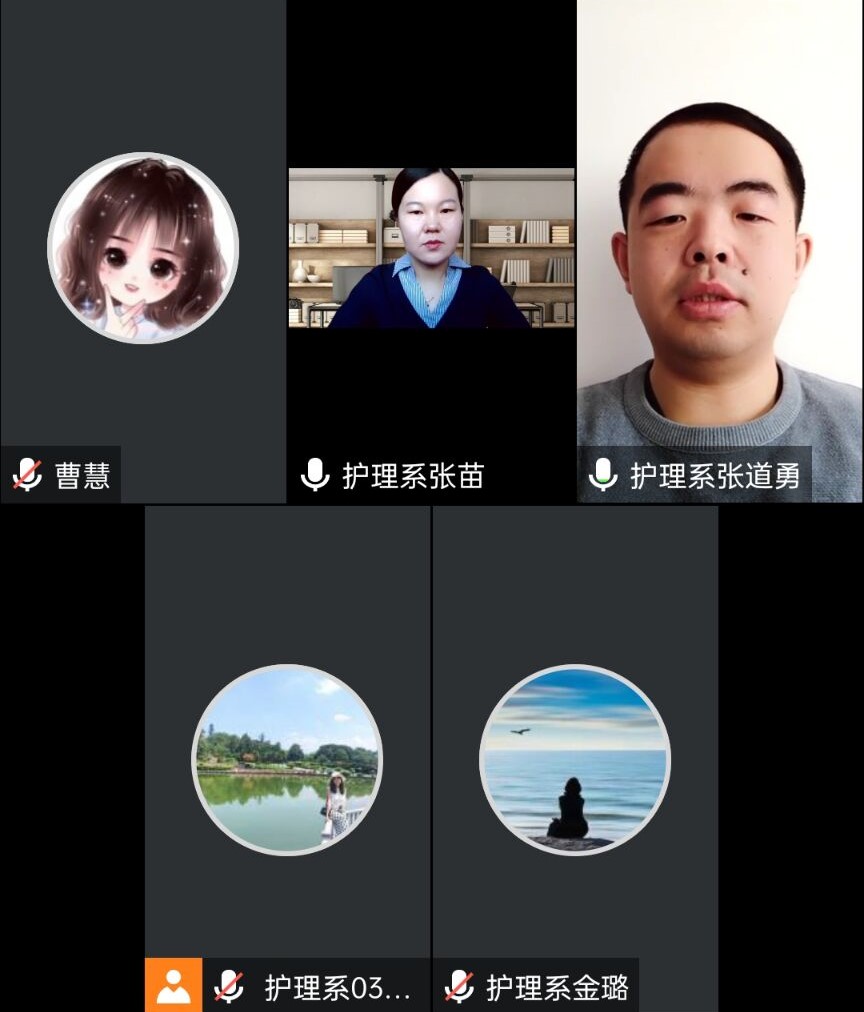Open 护理系金璐's participant tile
The image size is (864, 1012).
point(575,758)
